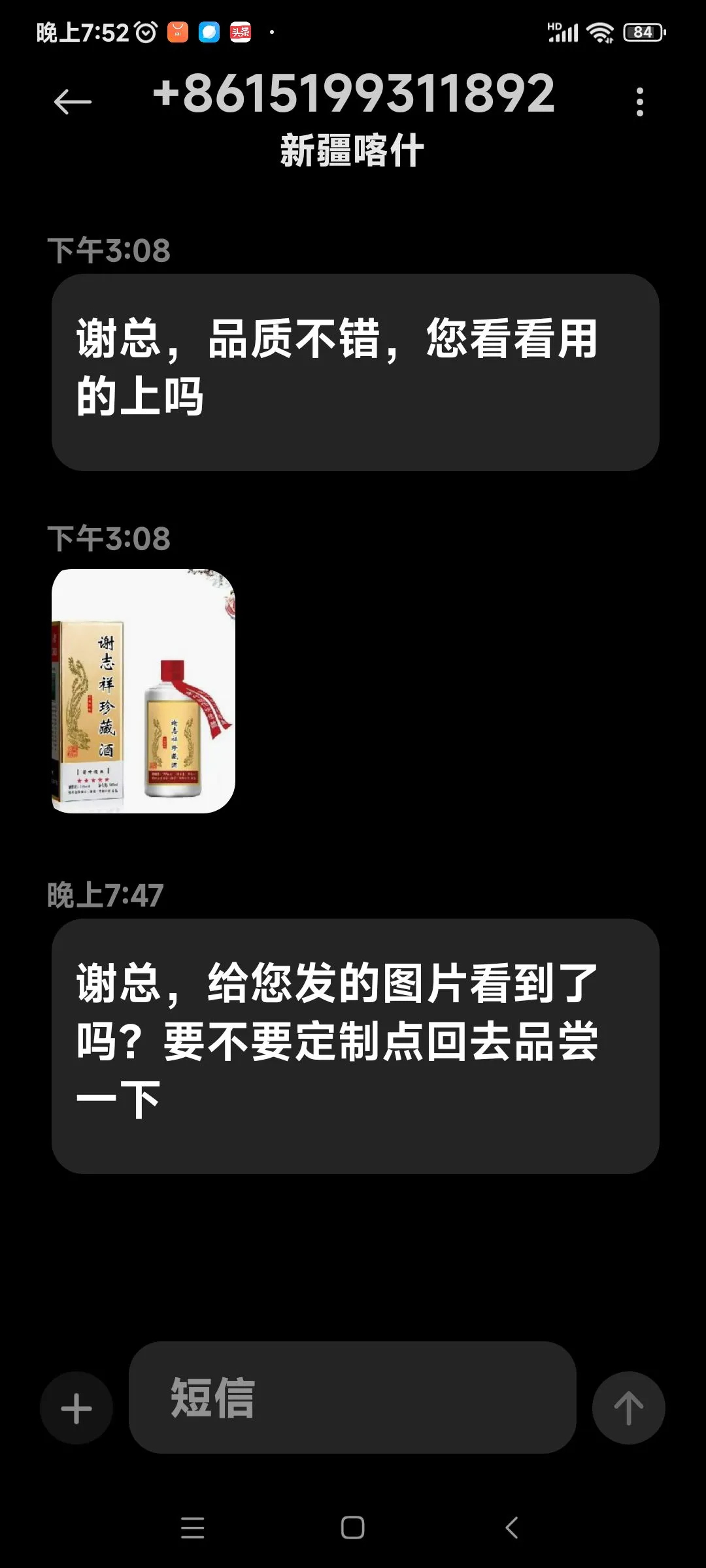Screen dimensions: 706x1568
Task: Go back to the messages list
Action: point(73,102)
